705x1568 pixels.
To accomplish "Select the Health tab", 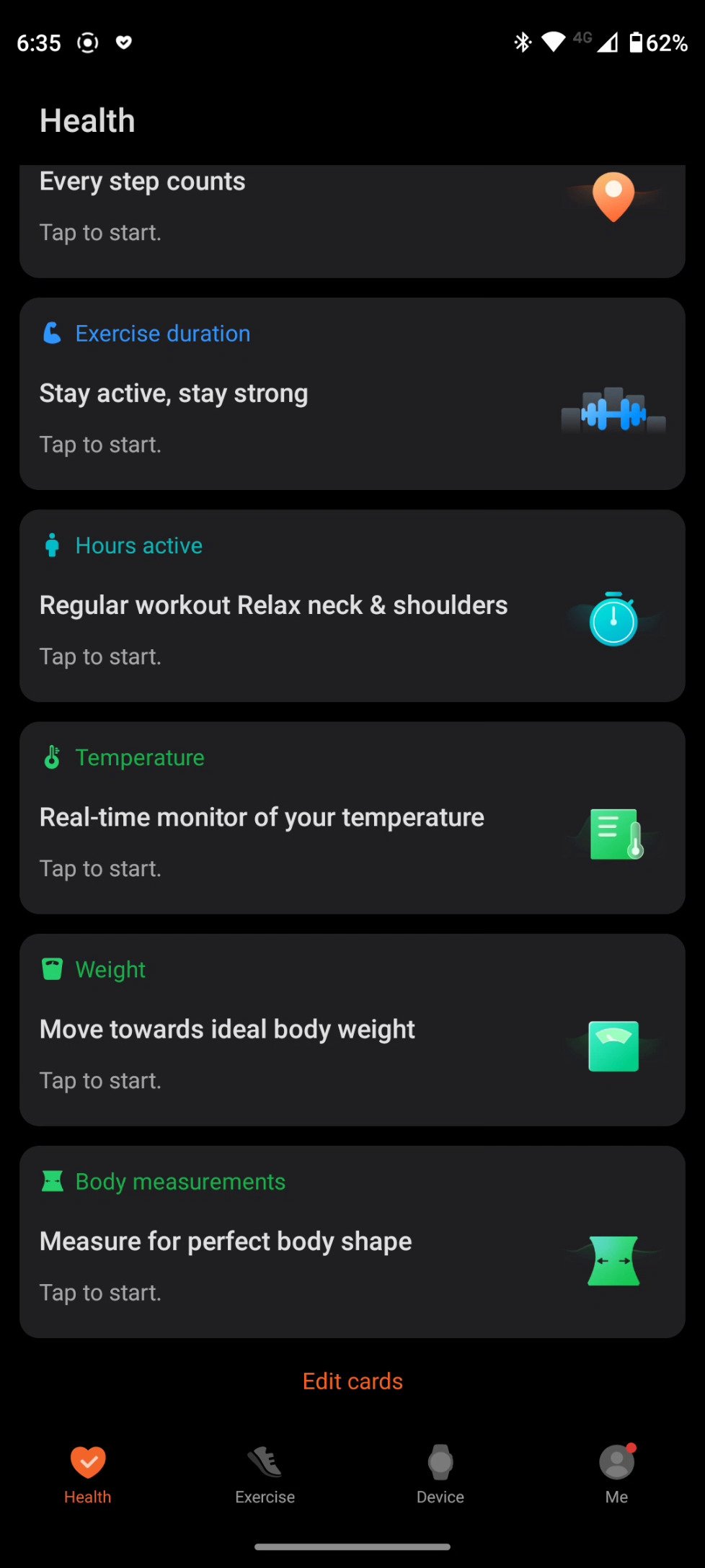I will [x=88, y=1474].
